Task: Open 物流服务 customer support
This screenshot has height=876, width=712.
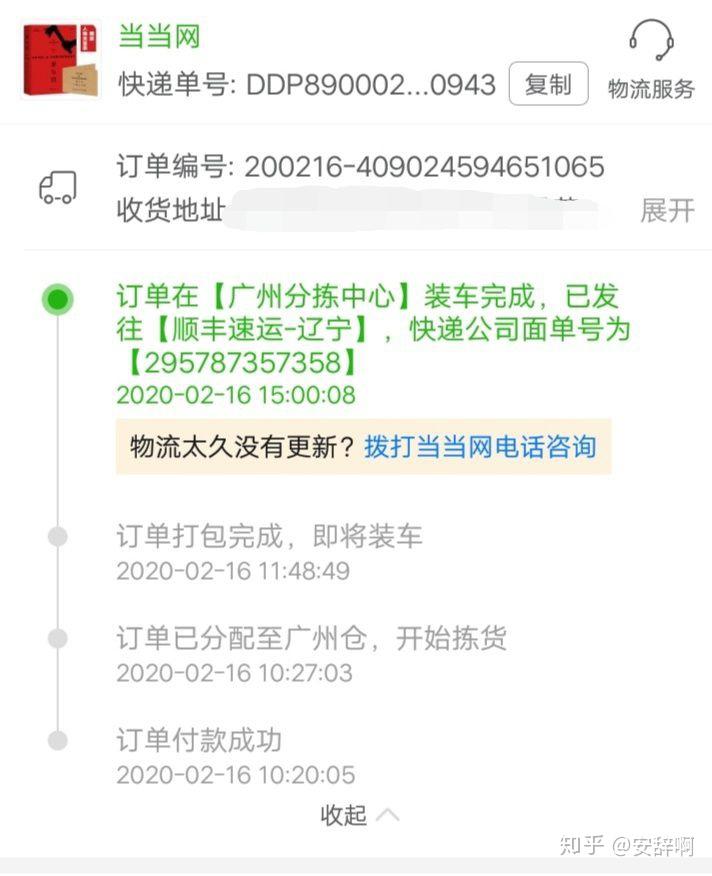Action: 651,63
